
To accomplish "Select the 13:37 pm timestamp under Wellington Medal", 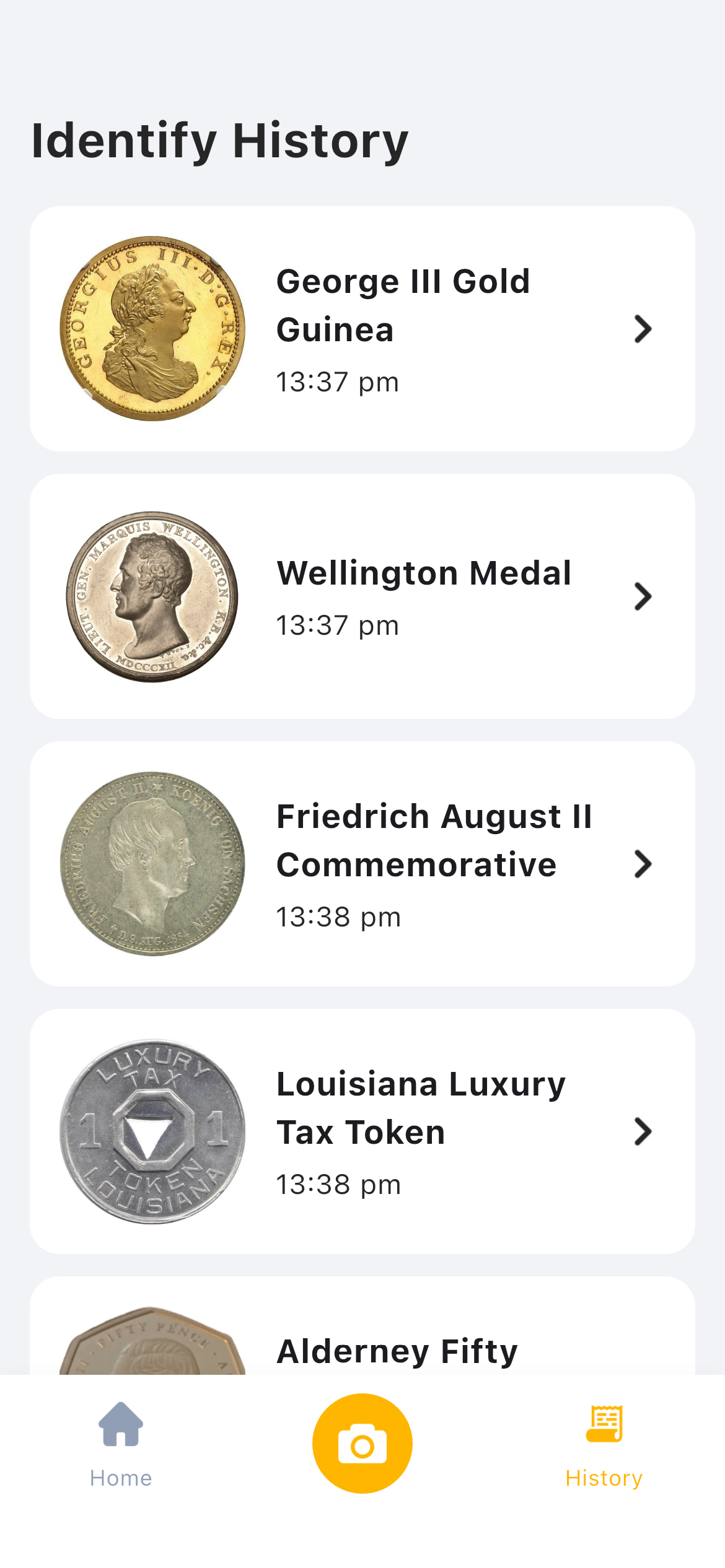I will 338,625.
